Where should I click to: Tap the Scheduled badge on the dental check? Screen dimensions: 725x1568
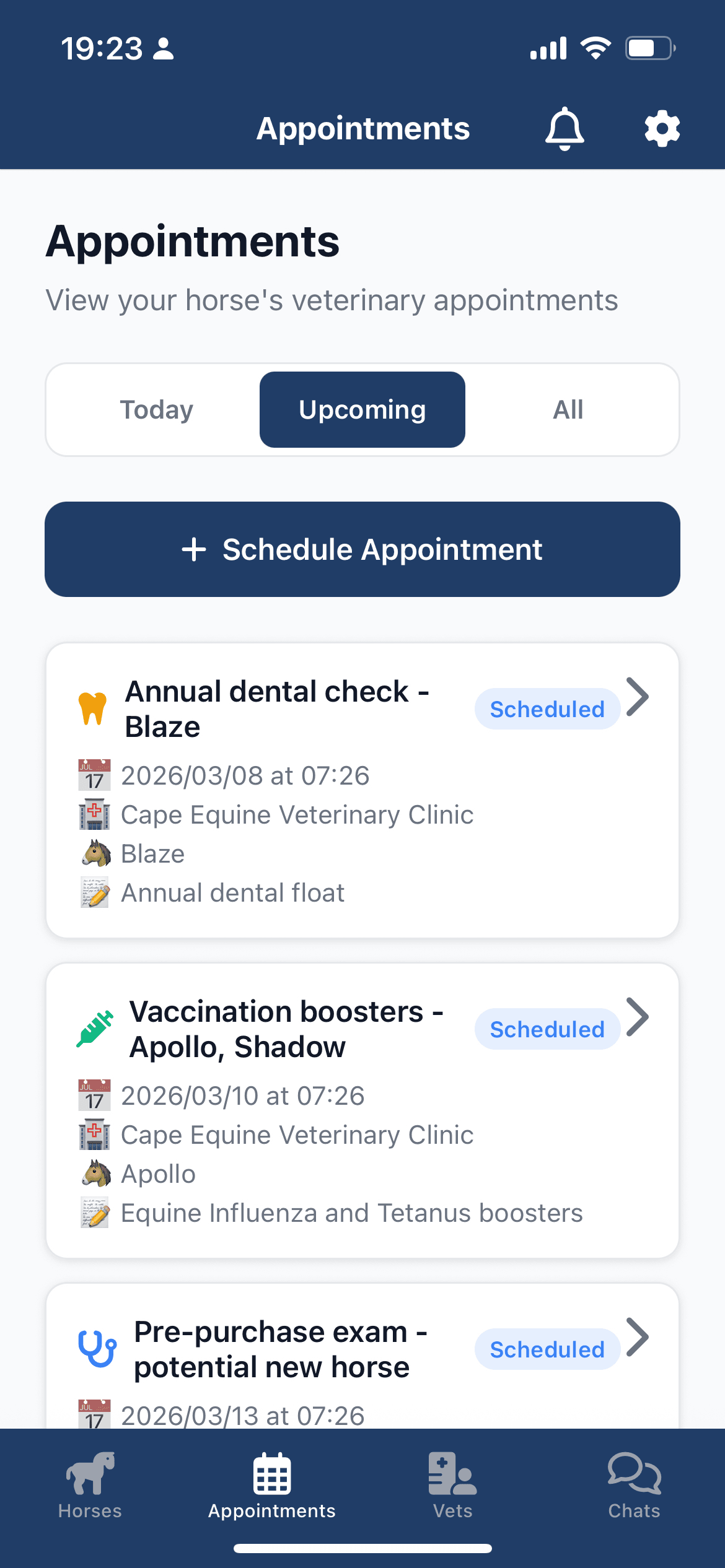point(547,708)
